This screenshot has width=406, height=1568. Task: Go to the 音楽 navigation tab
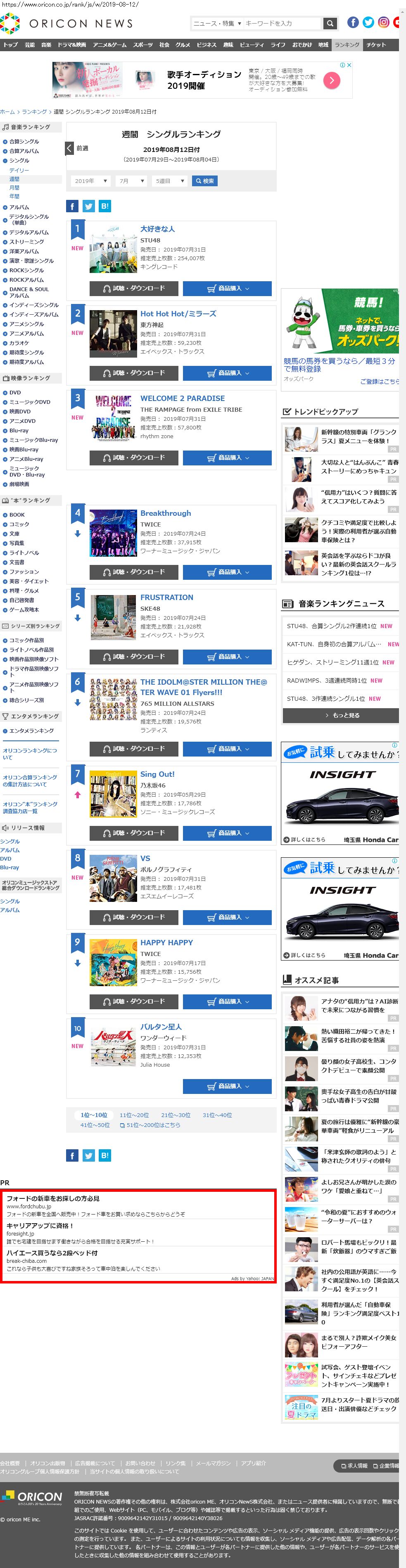click(46, 45)
